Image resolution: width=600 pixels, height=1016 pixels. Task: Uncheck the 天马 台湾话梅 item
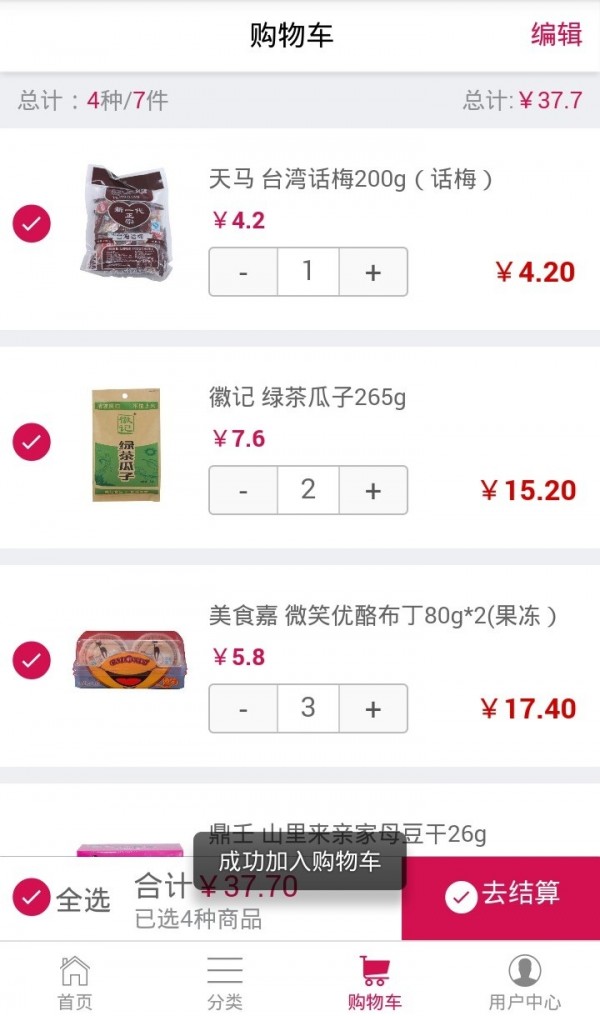click(x=32, y=223)
